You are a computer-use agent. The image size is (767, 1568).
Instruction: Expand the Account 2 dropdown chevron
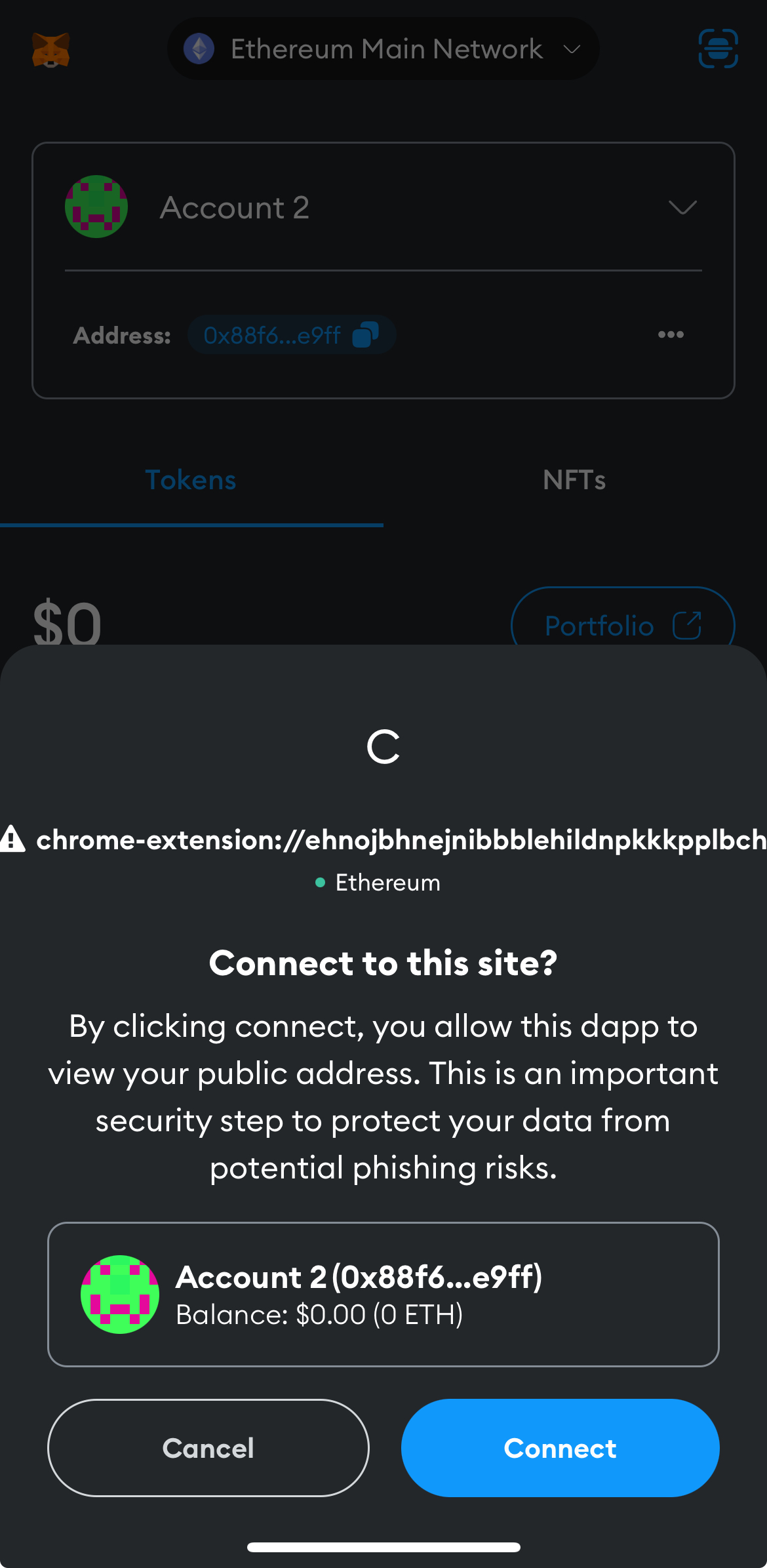point(682,208)
